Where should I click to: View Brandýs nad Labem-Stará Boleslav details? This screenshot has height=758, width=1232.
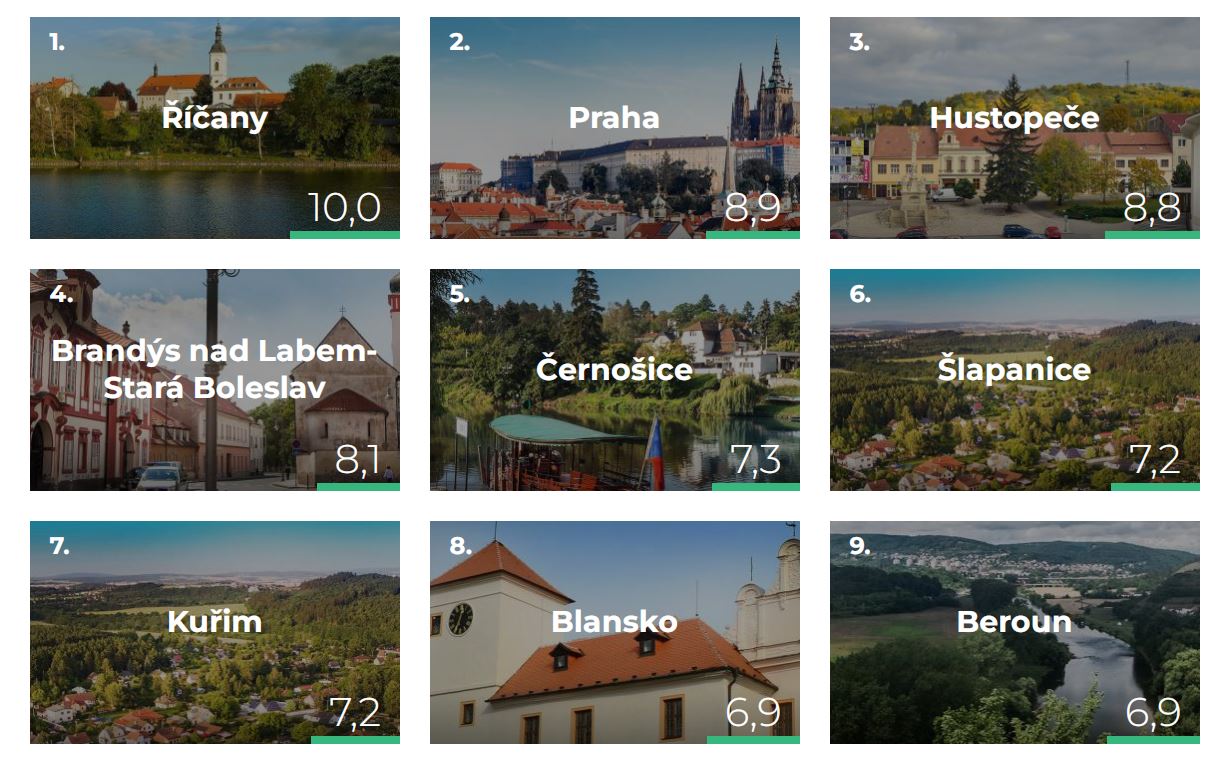214,379
